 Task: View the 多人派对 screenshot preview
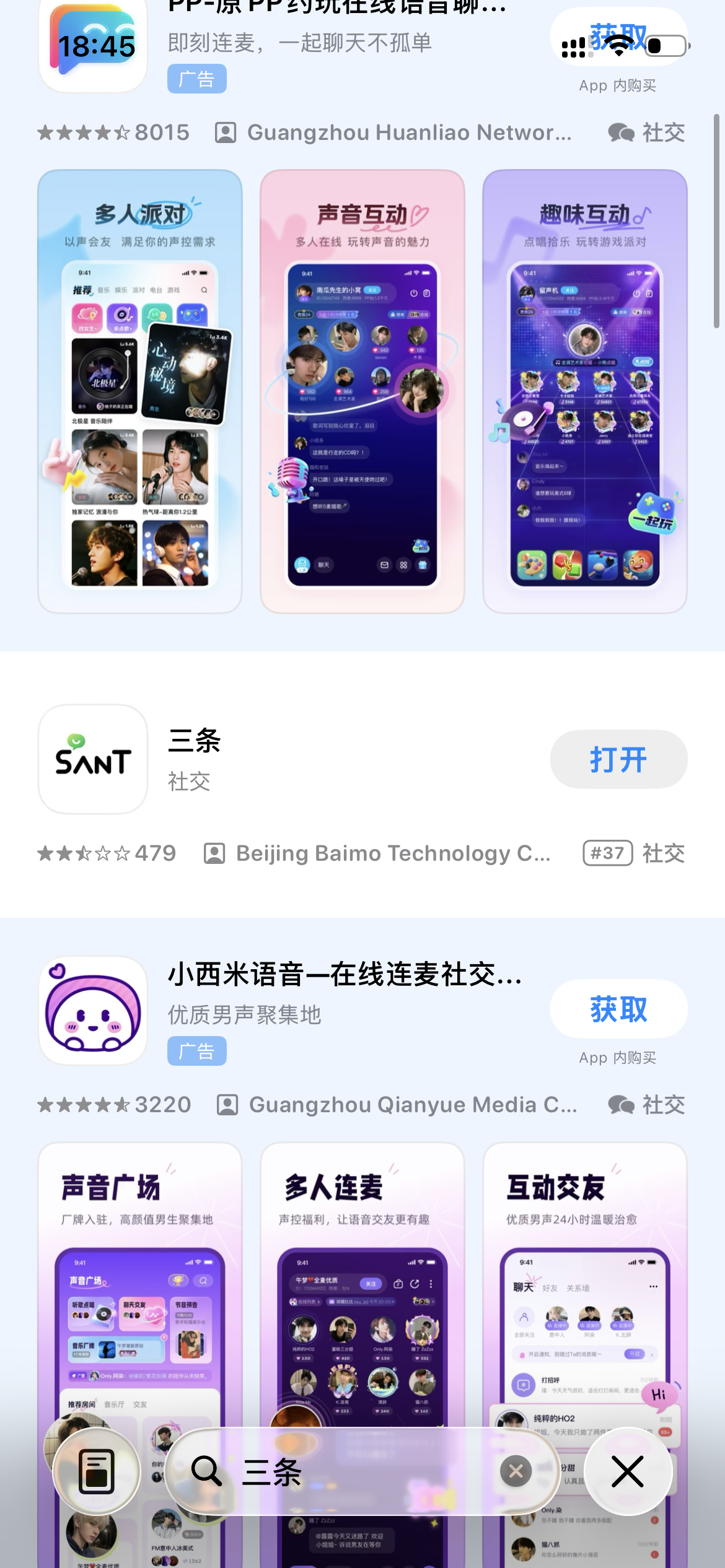140,391
